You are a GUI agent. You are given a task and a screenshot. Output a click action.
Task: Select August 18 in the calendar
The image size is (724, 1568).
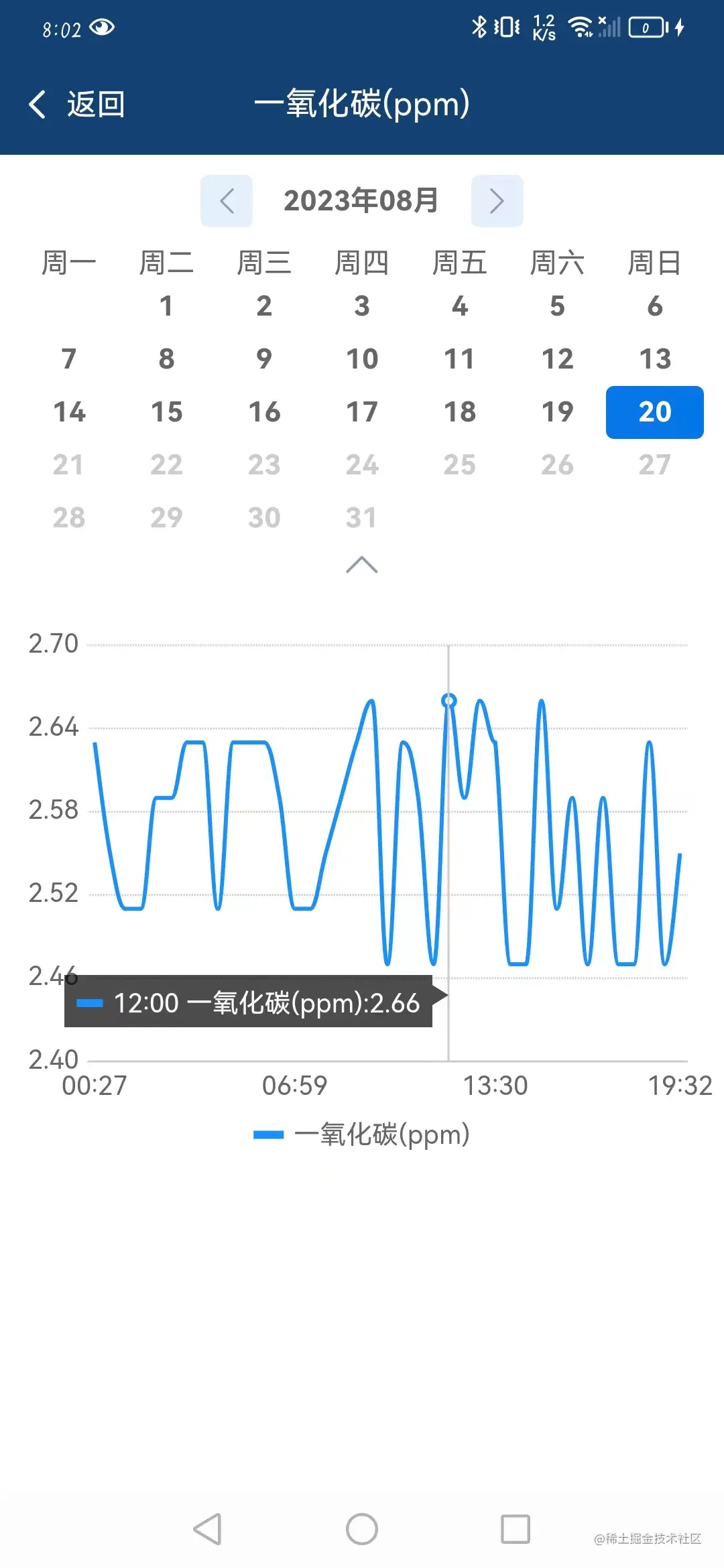coord(460,412)
